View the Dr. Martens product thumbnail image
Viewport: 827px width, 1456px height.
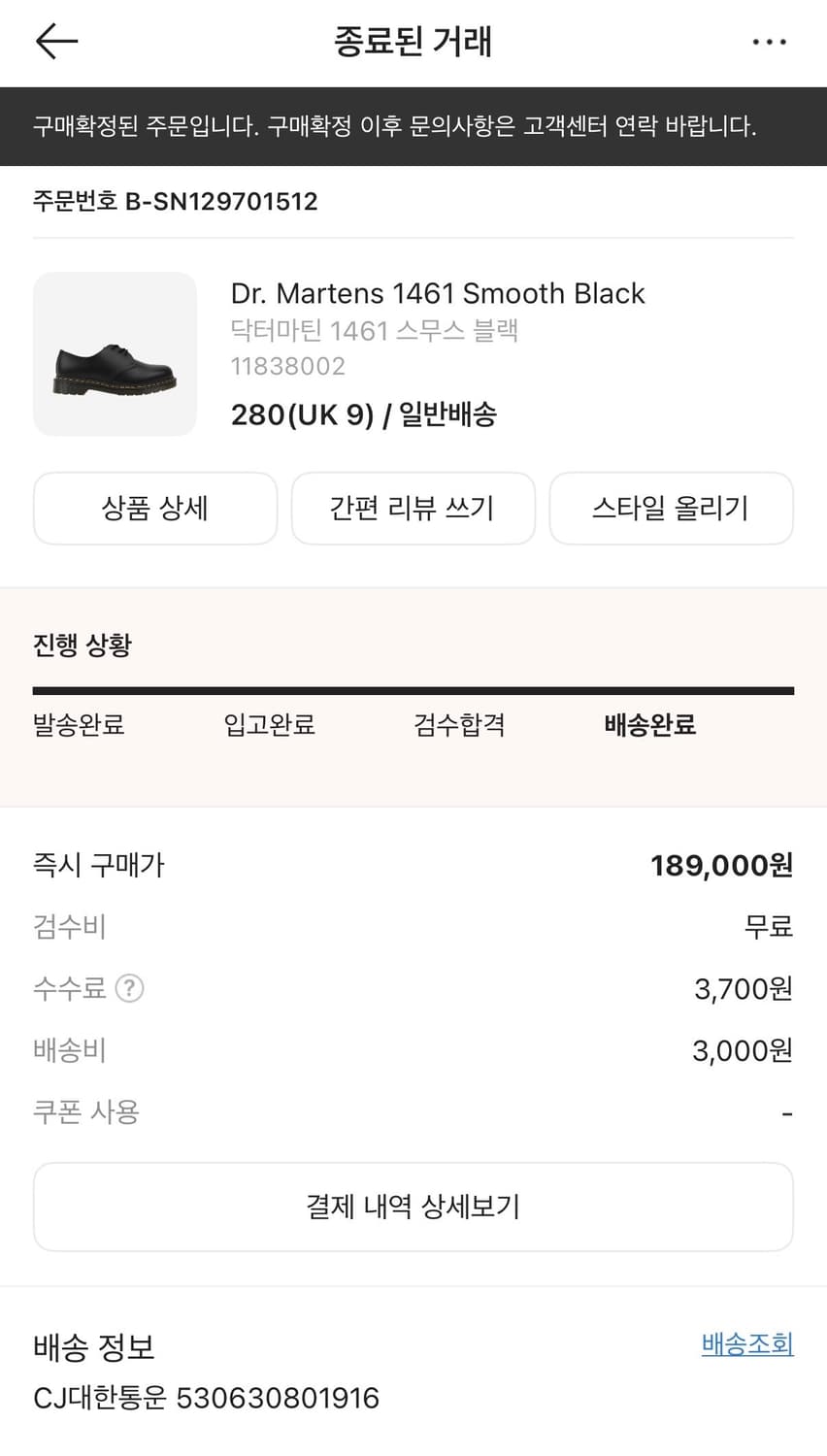tap(115, 353)
